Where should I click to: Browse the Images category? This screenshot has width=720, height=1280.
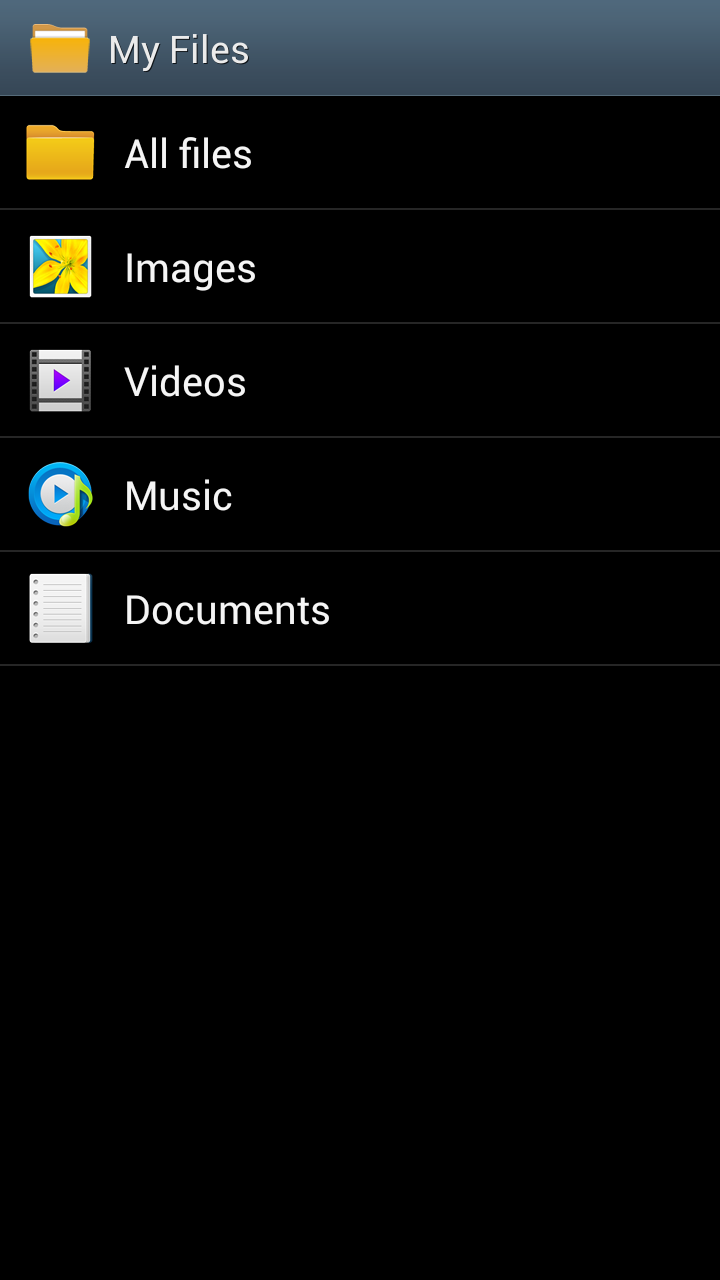tap(190, 268)
